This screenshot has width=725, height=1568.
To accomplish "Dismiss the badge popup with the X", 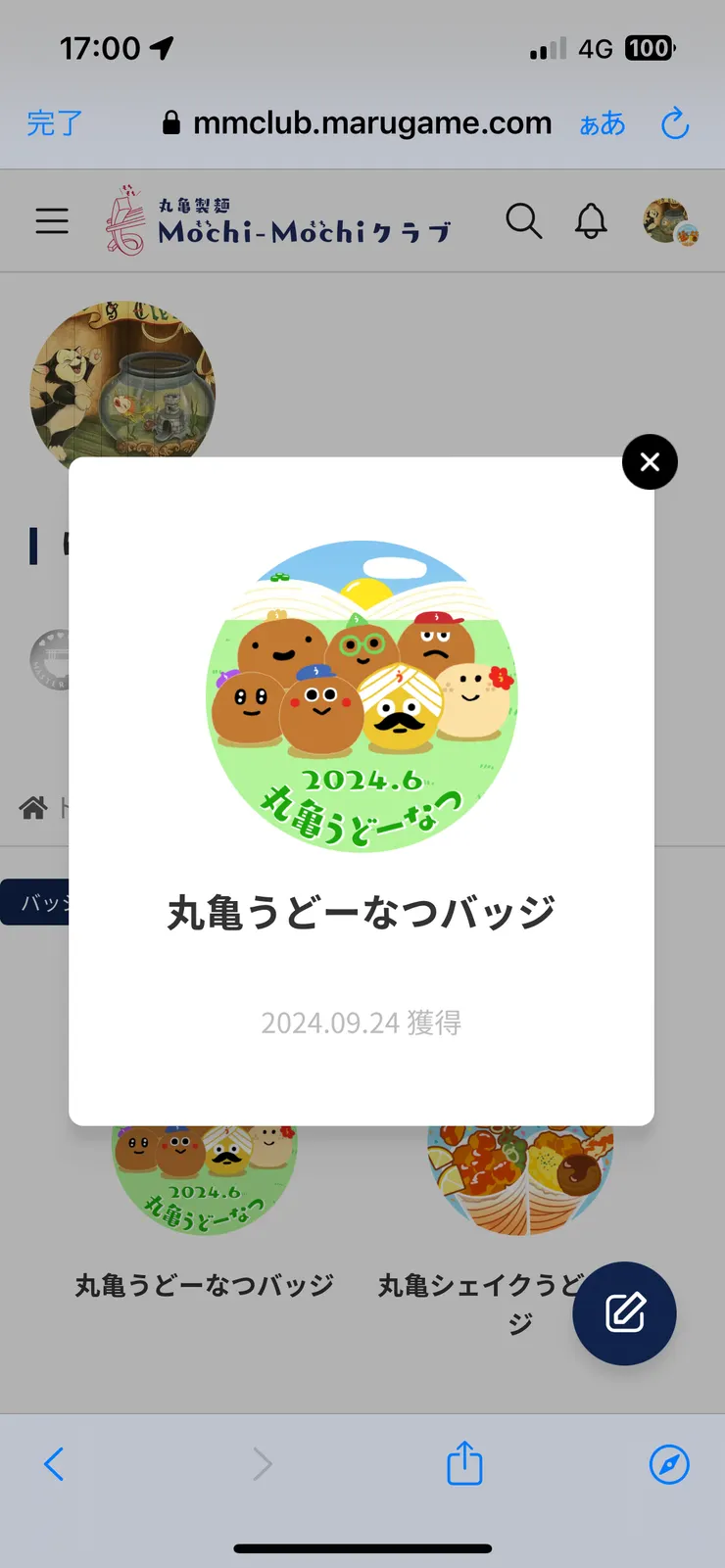I will (650, 461).
